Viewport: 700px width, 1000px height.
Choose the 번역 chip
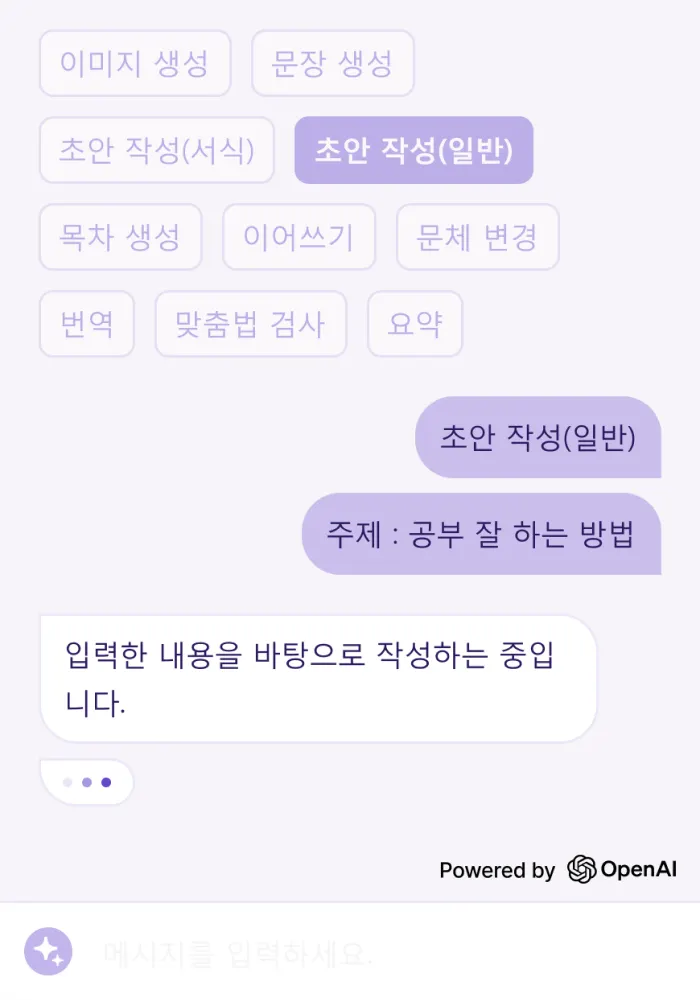[87, 324]
